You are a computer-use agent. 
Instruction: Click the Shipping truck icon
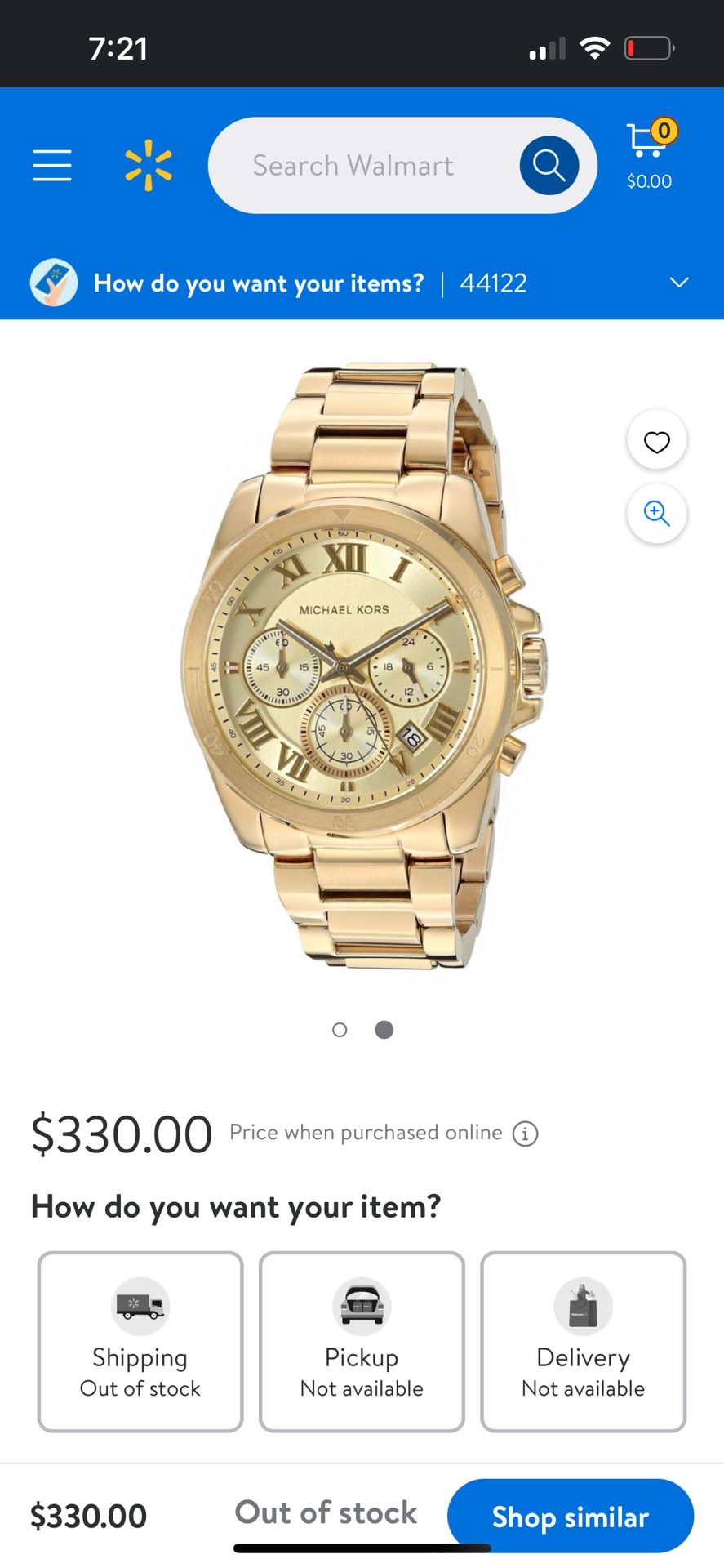coord(139,1305)
